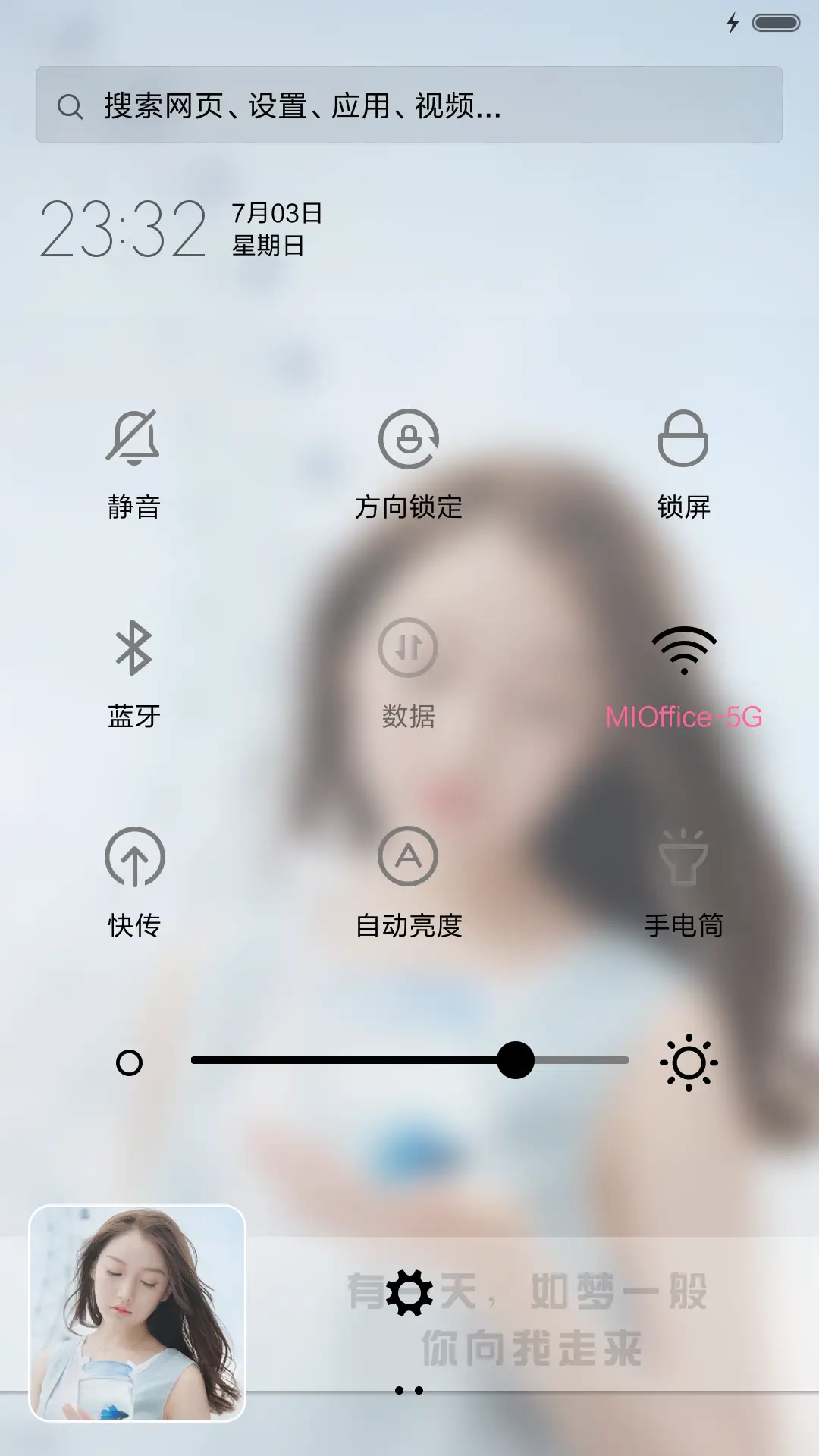Tap the settings gear at the bottom
The height and width of the screenshot is (1456, 819).
(408, 1294)
